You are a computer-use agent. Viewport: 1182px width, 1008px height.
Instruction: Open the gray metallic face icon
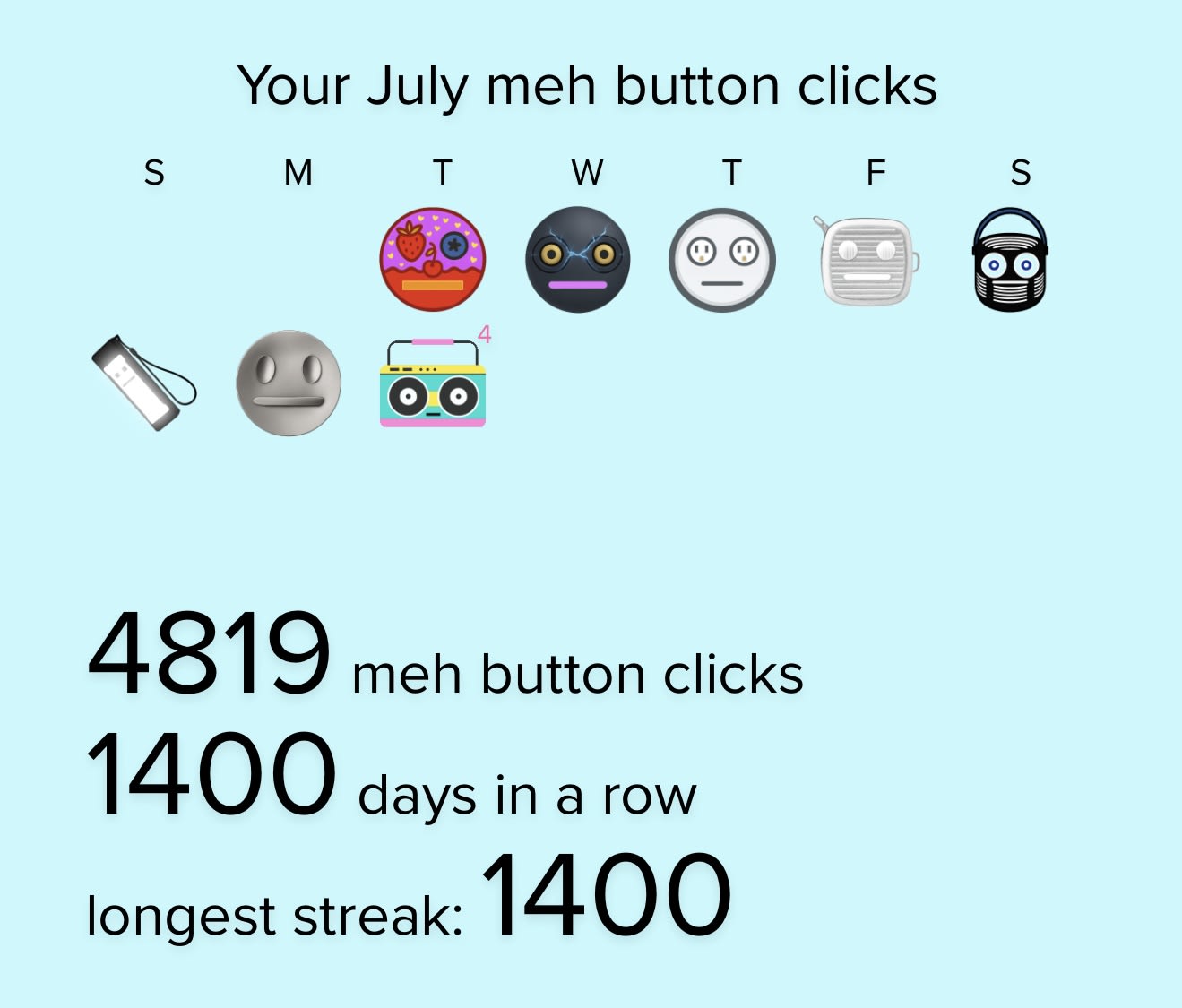coord(289,383)
